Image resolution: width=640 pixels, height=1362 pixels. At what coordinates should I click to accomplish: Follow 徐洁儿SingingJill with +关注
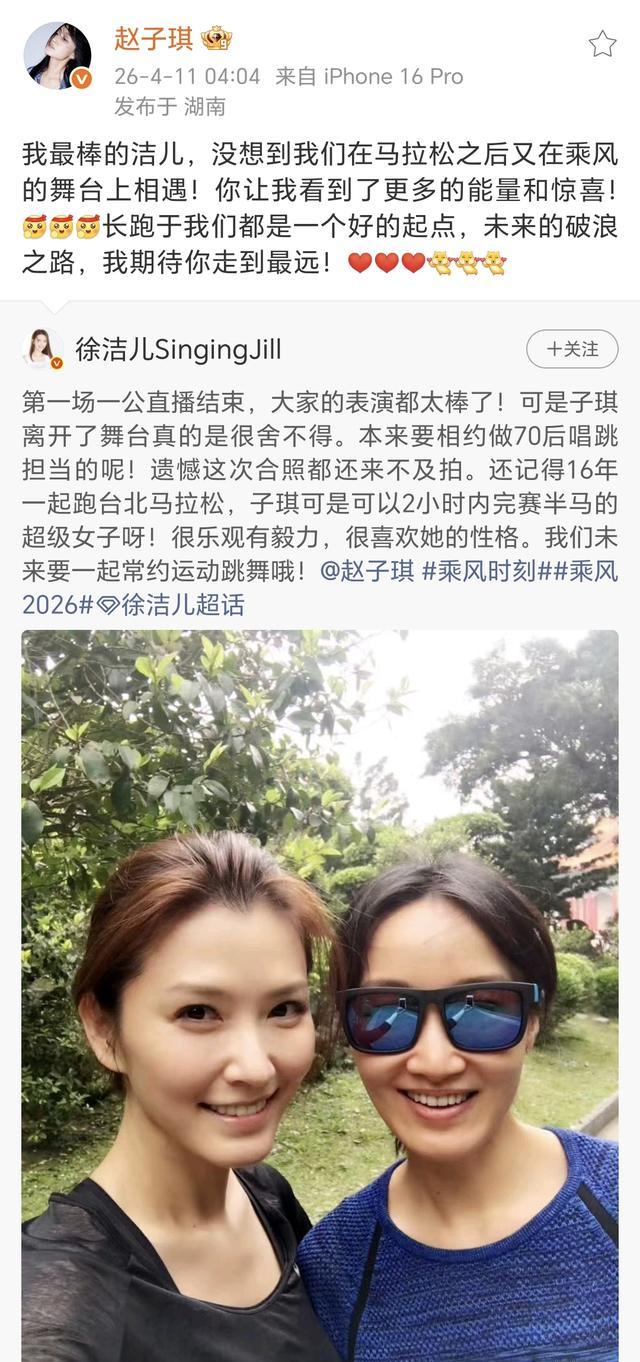[x=572, y=349]
